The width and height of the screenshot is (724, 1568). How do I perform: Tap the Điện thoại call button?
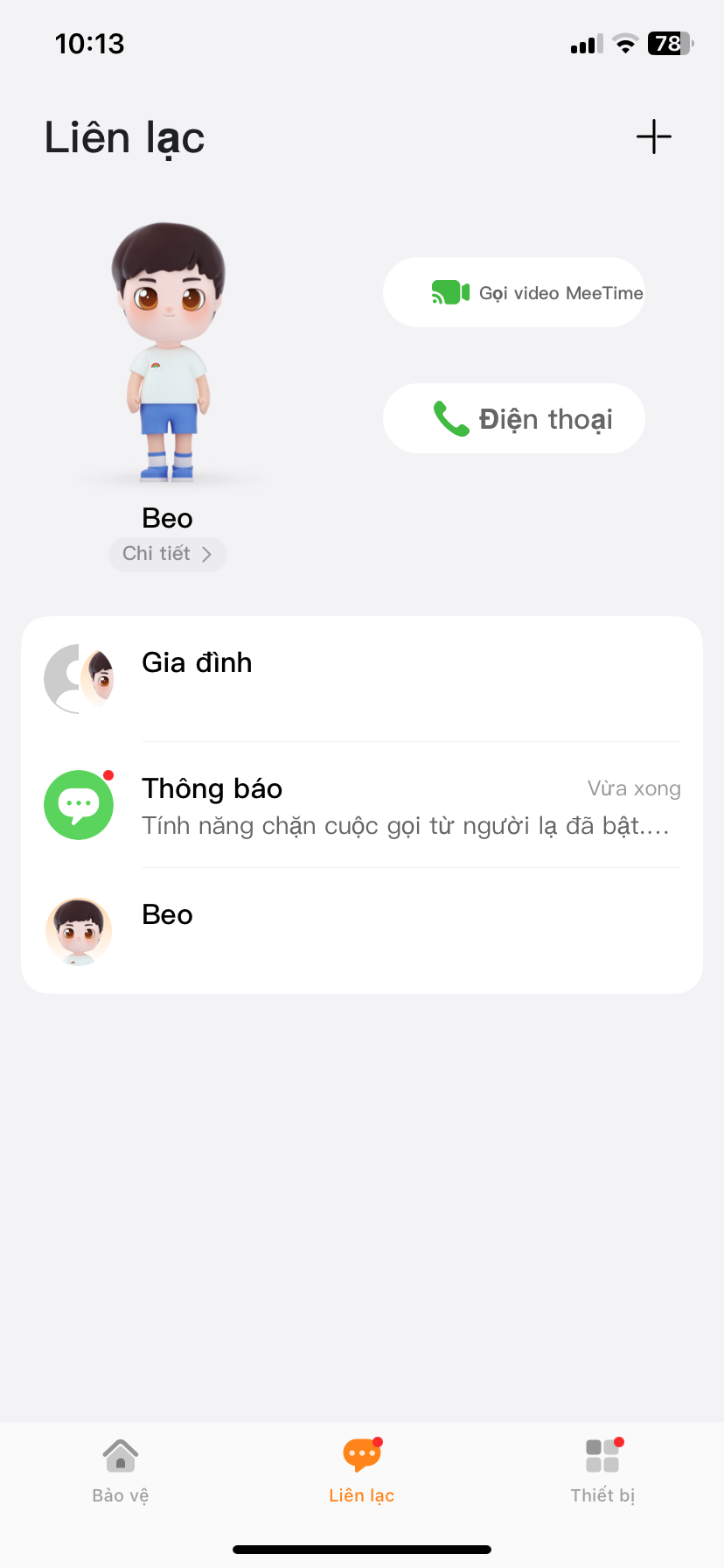click(x=514, y=419)
